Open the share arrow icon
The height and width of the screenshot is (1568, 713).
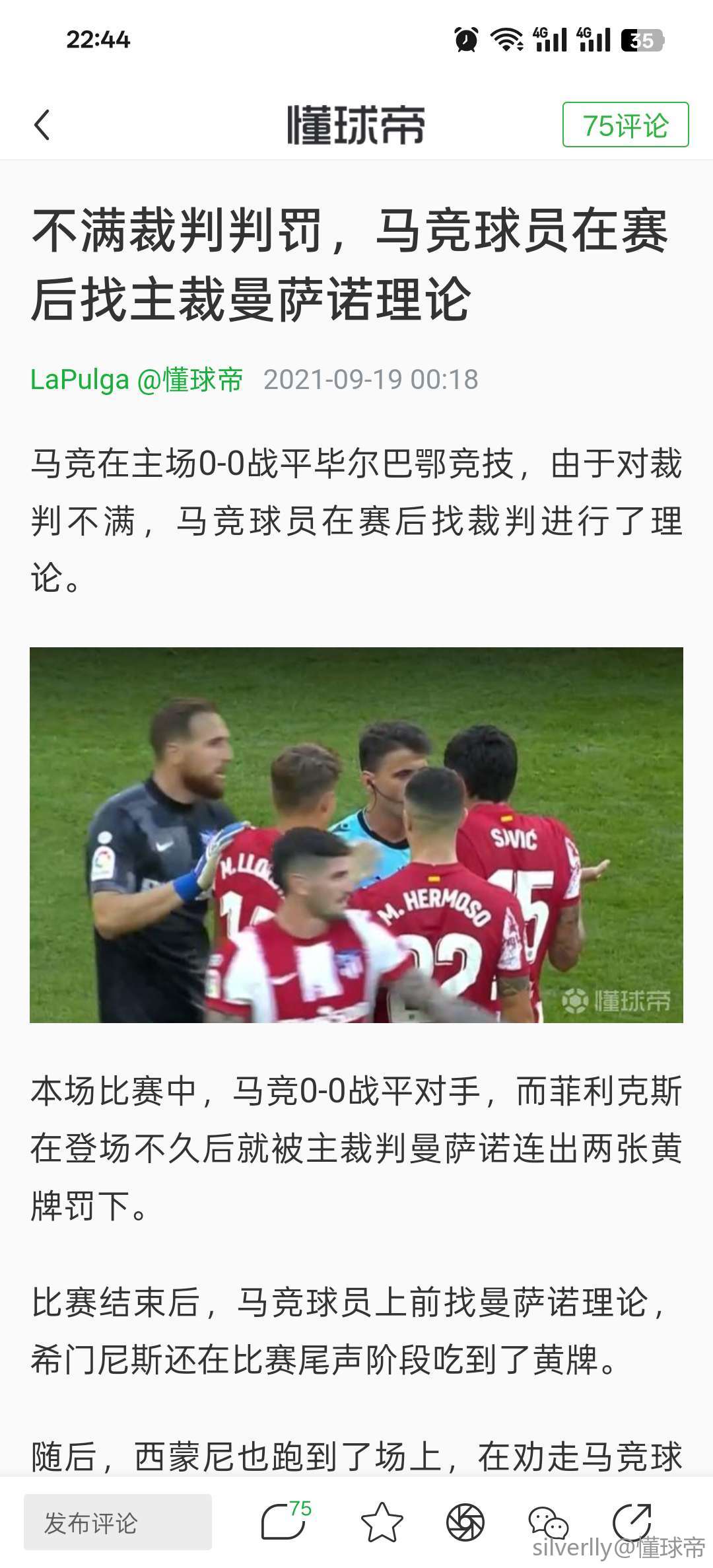(632, 1520)
